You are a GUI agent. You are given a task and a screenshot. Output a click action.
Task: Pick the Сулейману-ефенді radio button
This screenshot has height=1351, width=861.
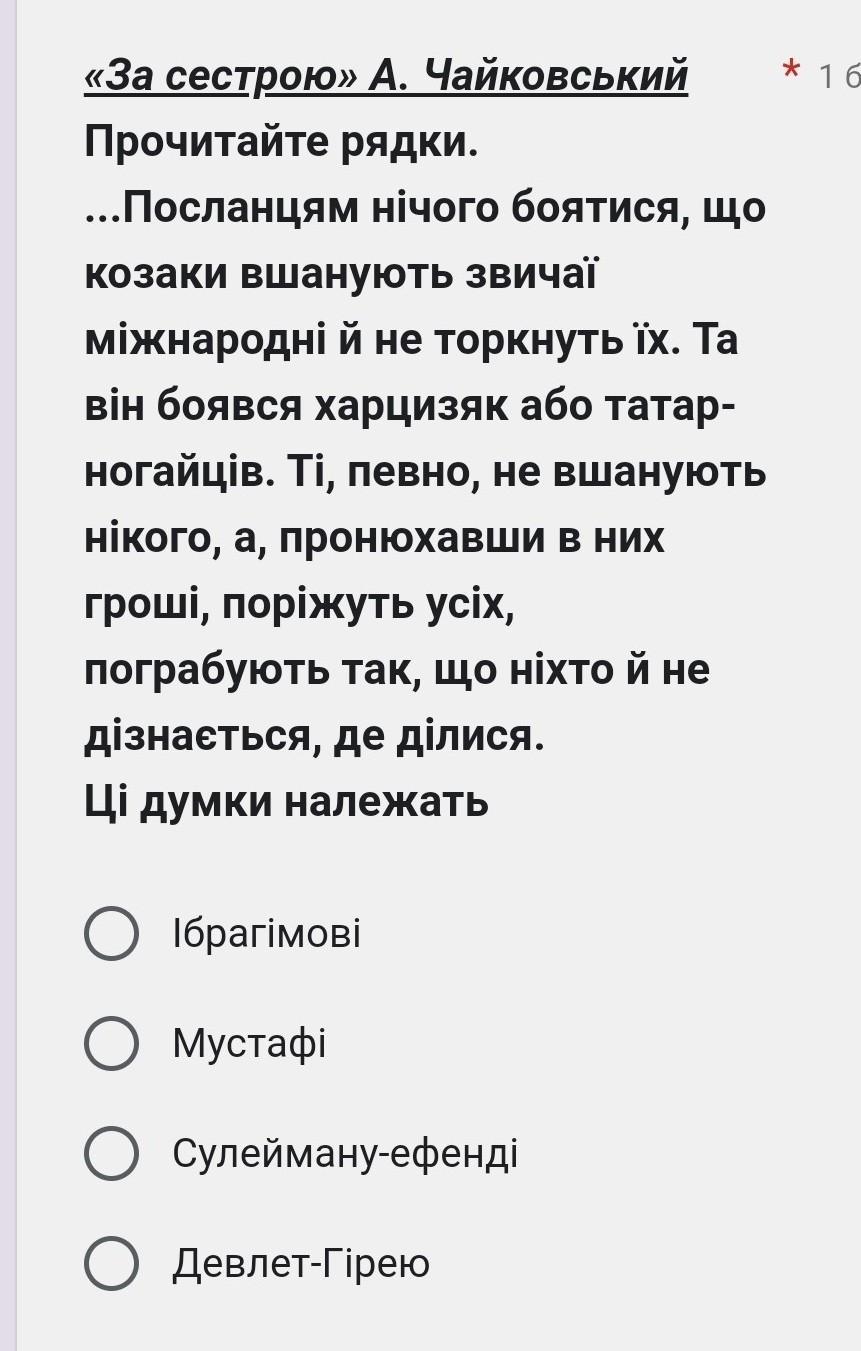click(x=111, y=1154)
